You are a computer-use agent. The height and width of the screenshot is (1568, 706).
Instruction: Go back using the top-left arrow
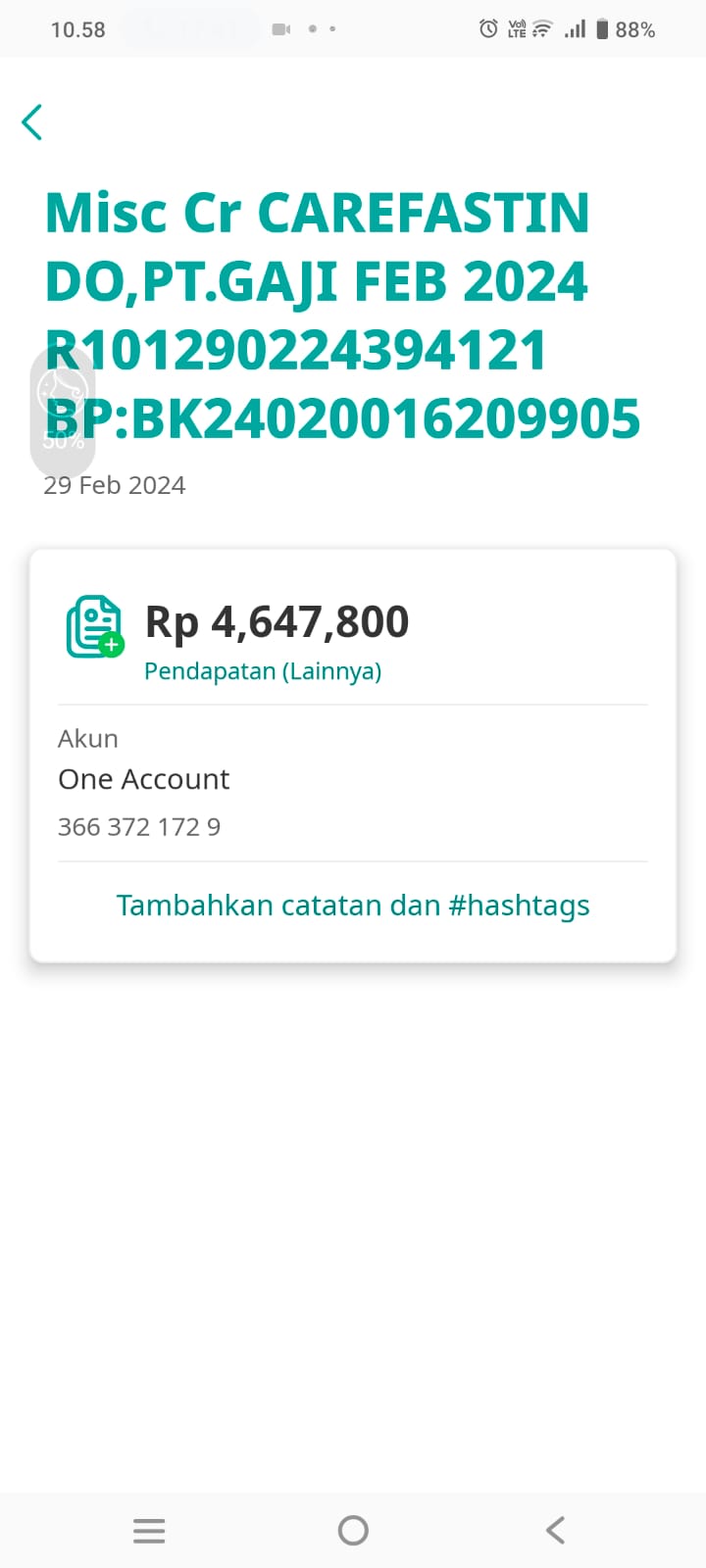(32, 122)
